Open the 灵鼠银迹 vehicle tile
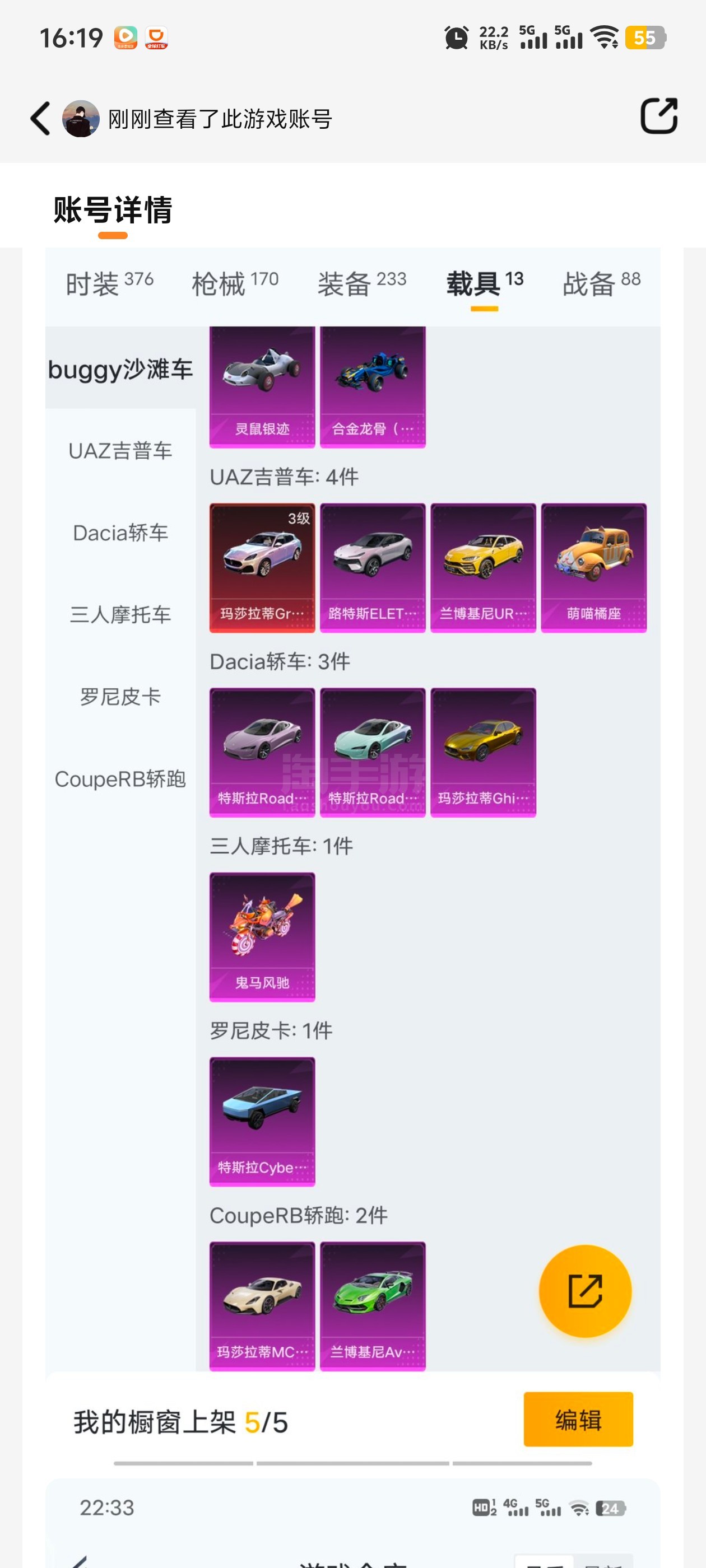Image resolution: width=706 pixels, height=1568 pixels. pos(262,386)
